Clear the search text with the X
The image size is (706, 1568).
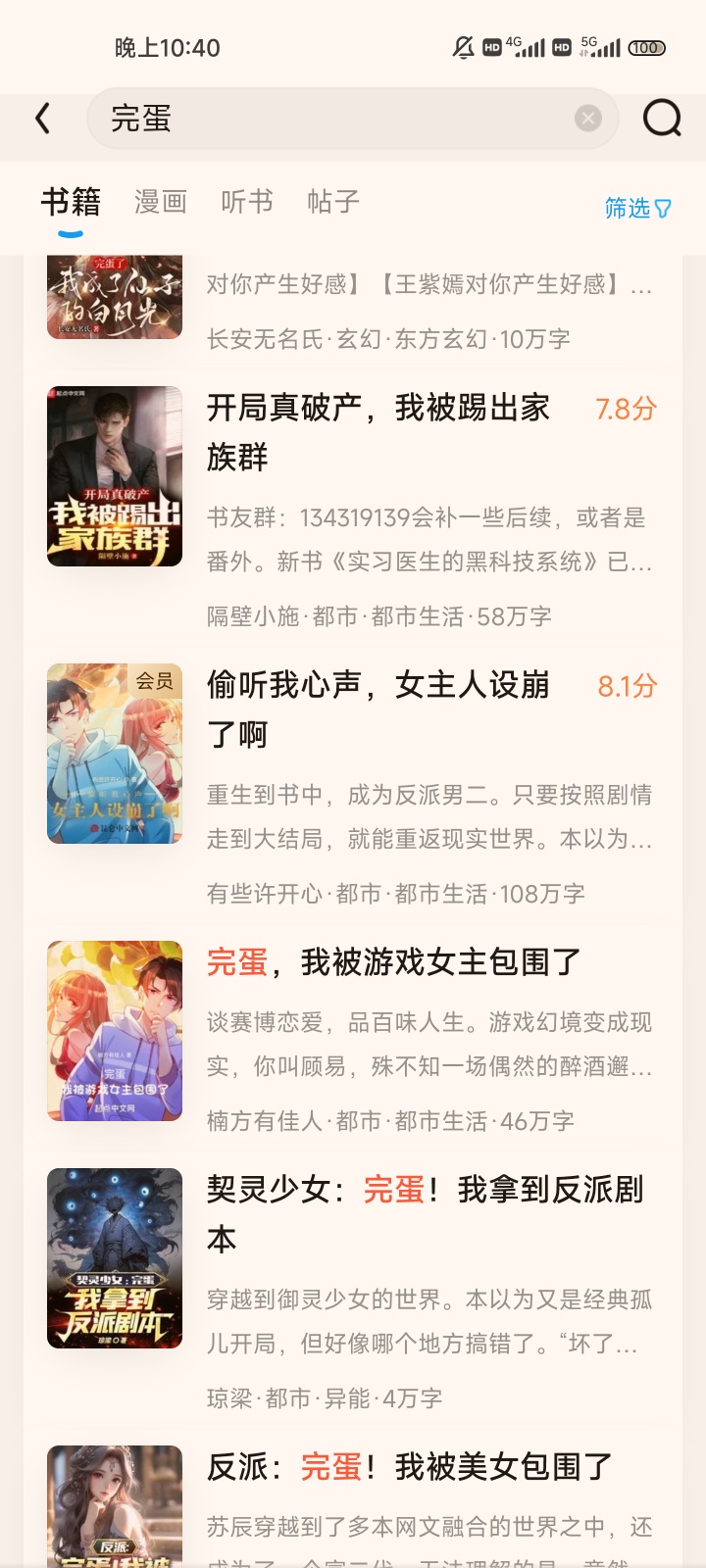pos(587,119)
